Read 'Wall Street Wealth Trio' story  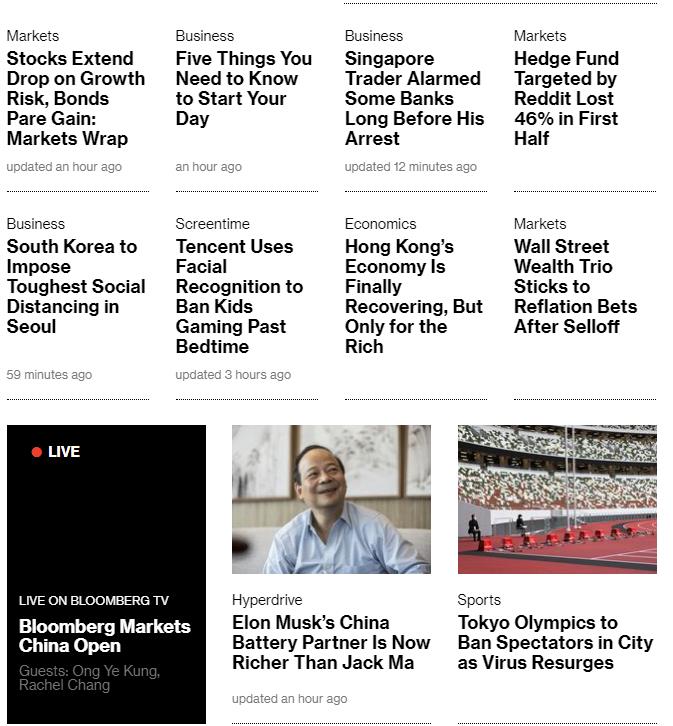[575, 287]
